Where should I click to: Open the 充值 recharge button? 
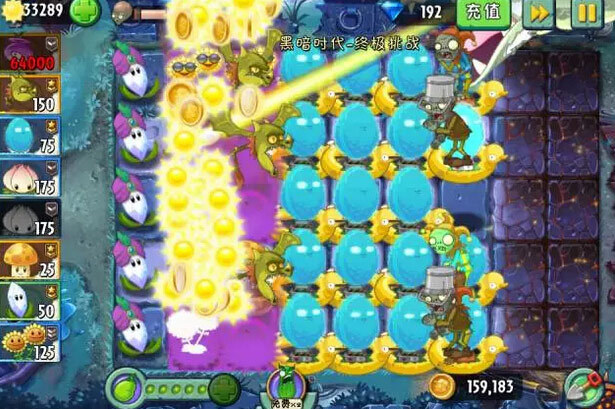[x=484, y=12]
